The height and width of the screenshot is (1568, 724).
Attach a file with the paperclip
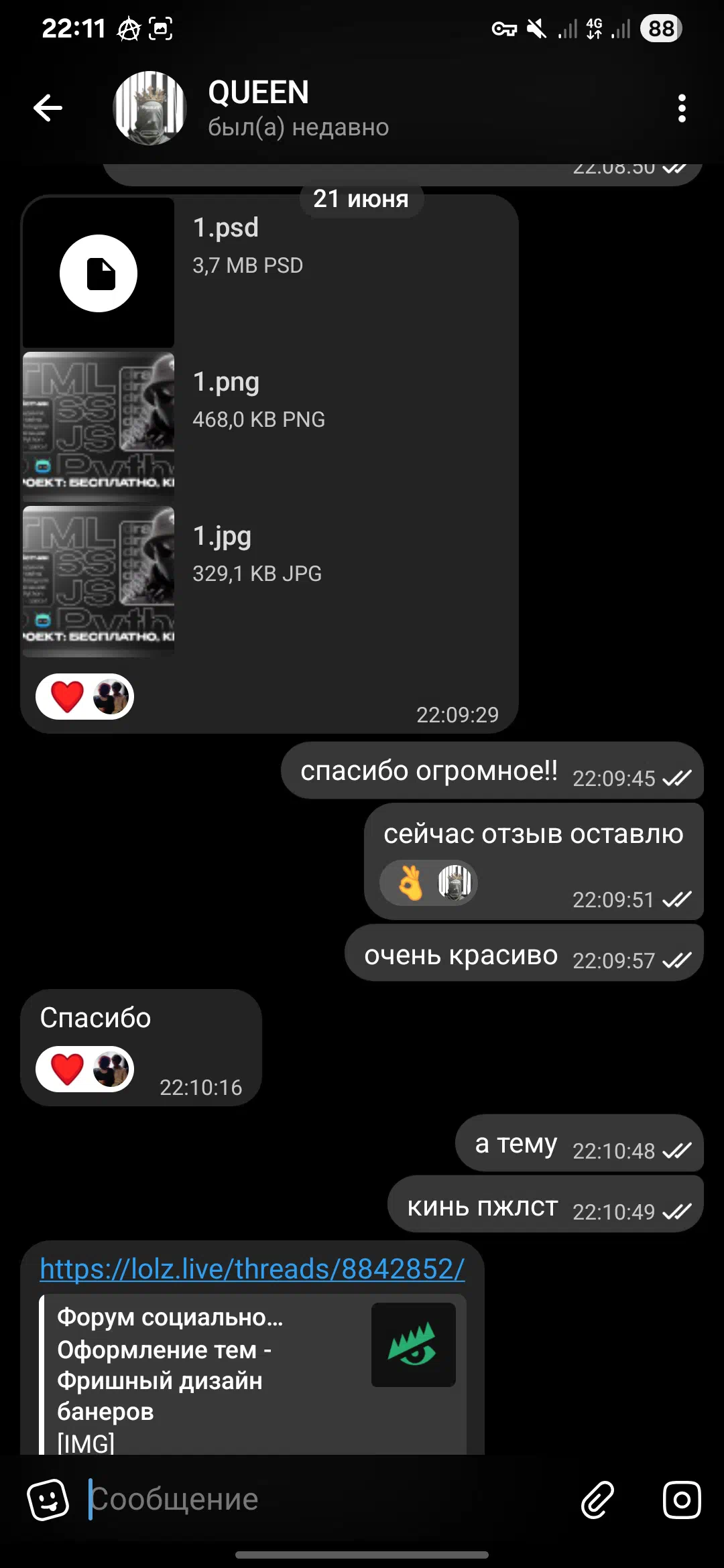point(597,1500)
